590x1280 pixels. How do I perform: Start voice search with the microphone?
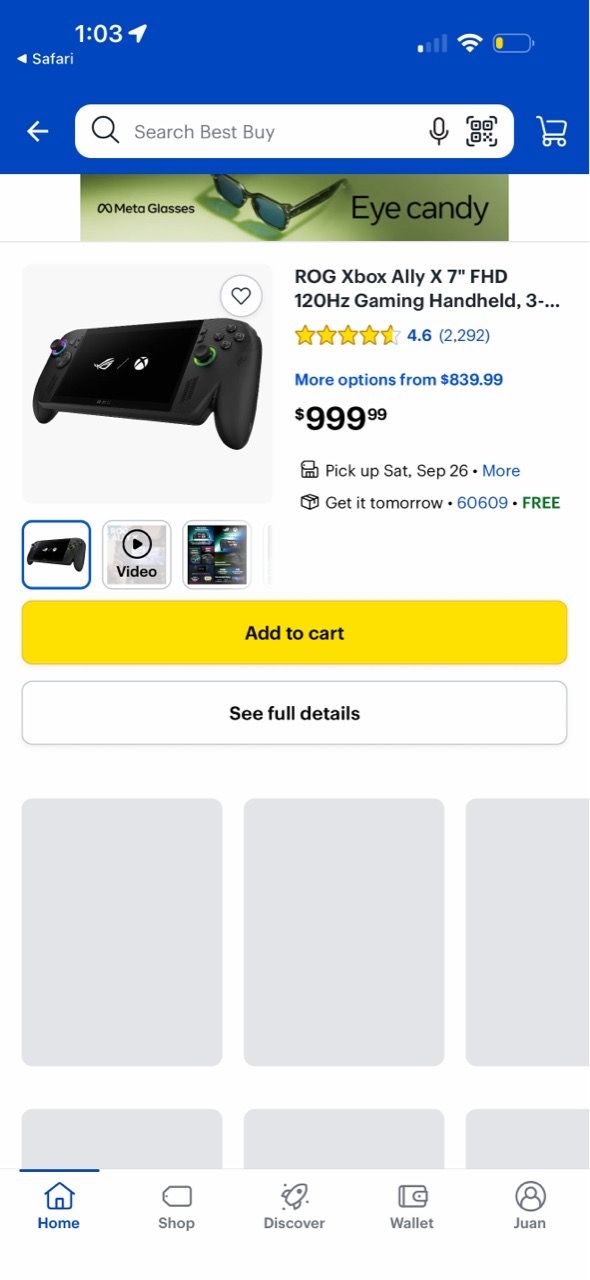pos(438,131)
